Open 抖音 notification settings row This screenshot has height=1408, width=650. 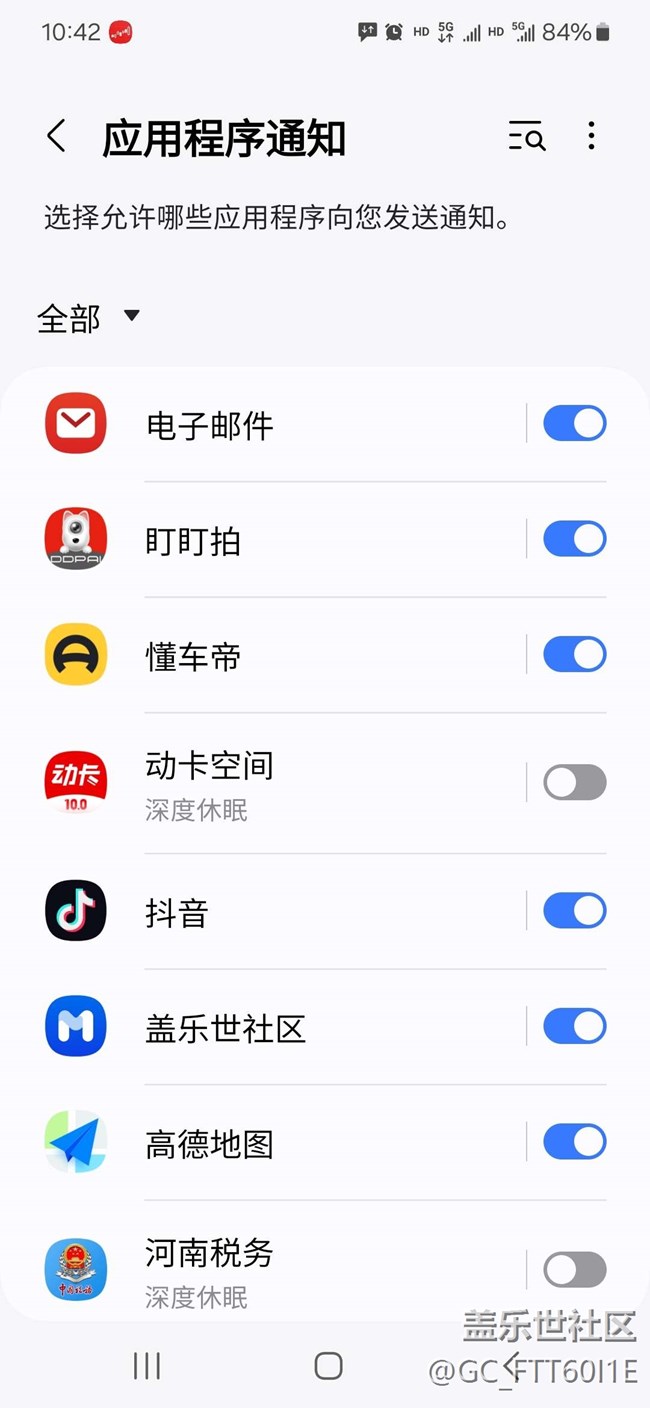coord(280,913)
